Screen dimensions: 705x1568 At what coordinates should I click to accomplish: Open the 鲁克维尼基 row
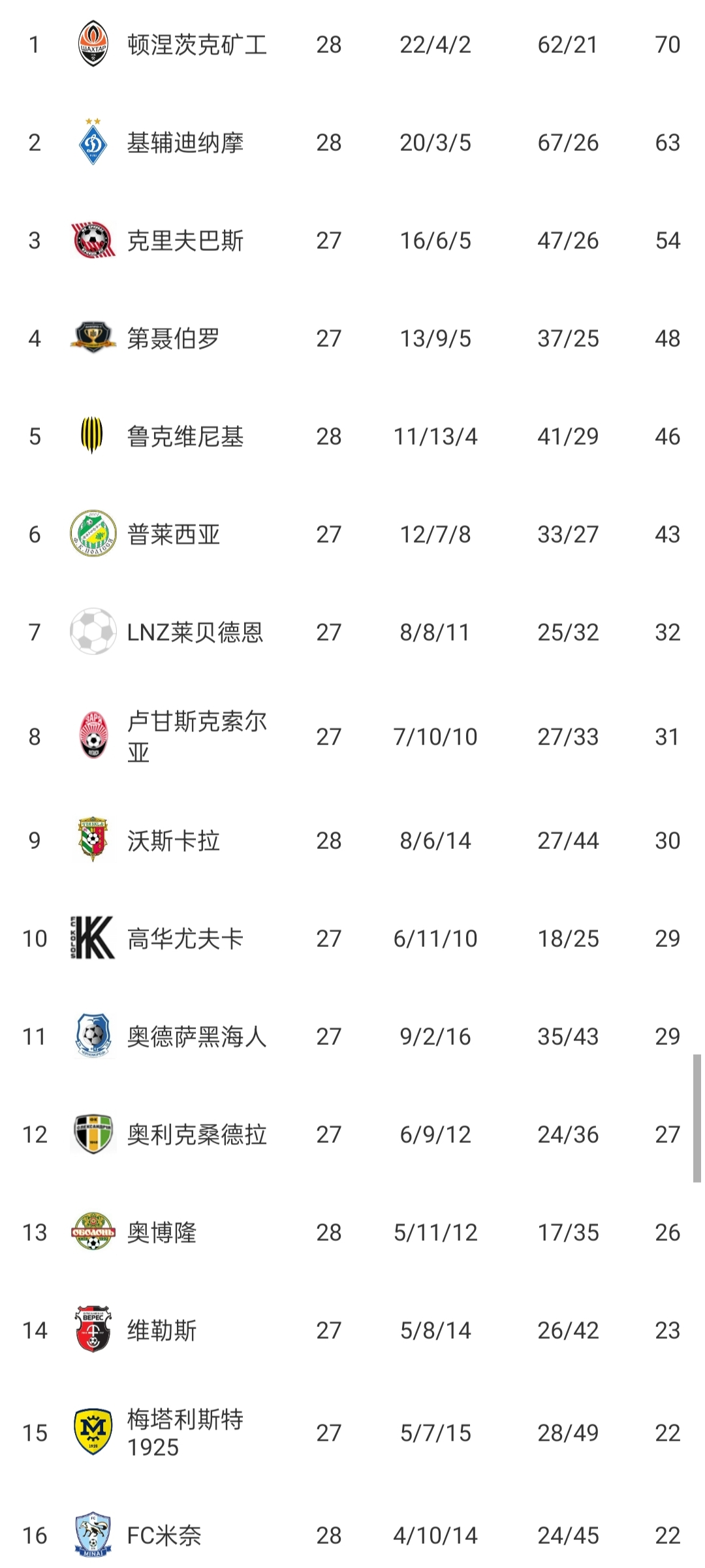[x=352, y=436]
